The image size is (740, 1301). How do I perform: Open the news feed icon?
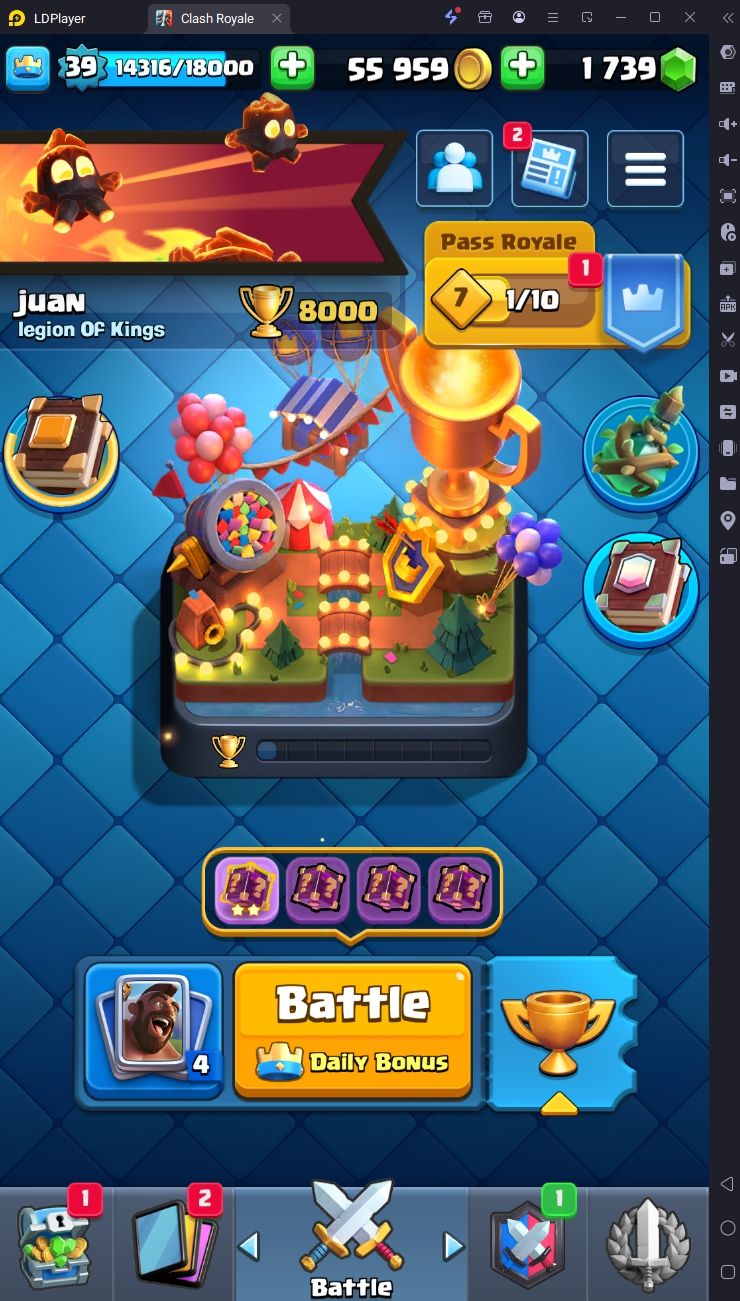point(549,169)
